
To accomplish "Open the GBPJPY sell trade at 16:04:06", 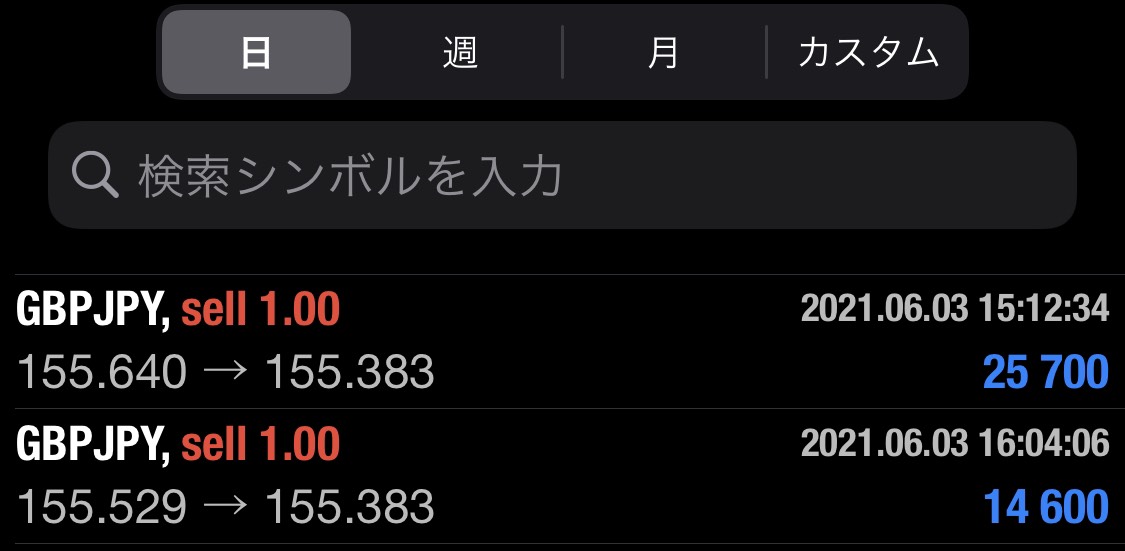I will pos(562,475).
